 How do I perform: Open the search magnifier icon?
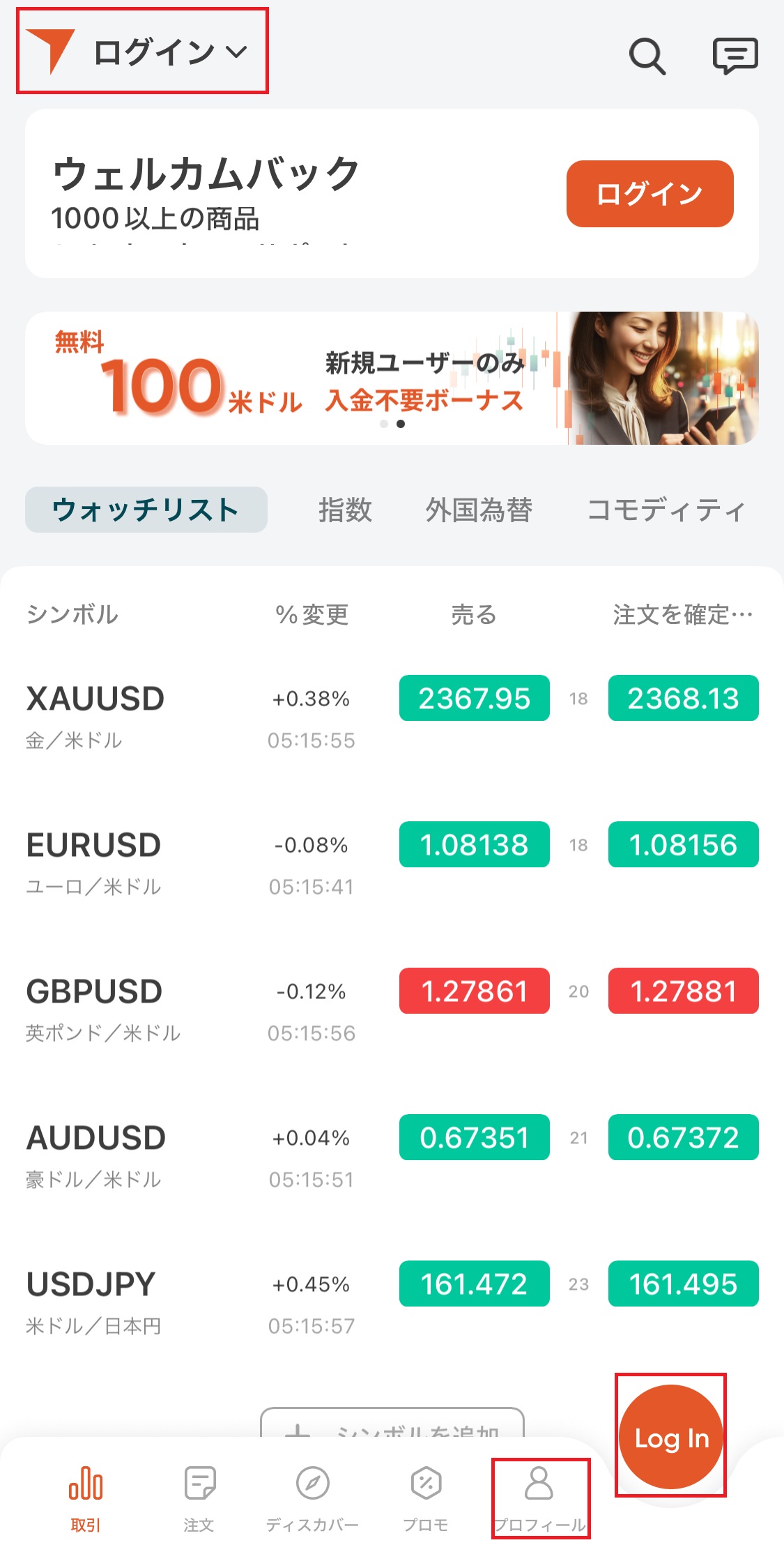(x=647, y=56)
